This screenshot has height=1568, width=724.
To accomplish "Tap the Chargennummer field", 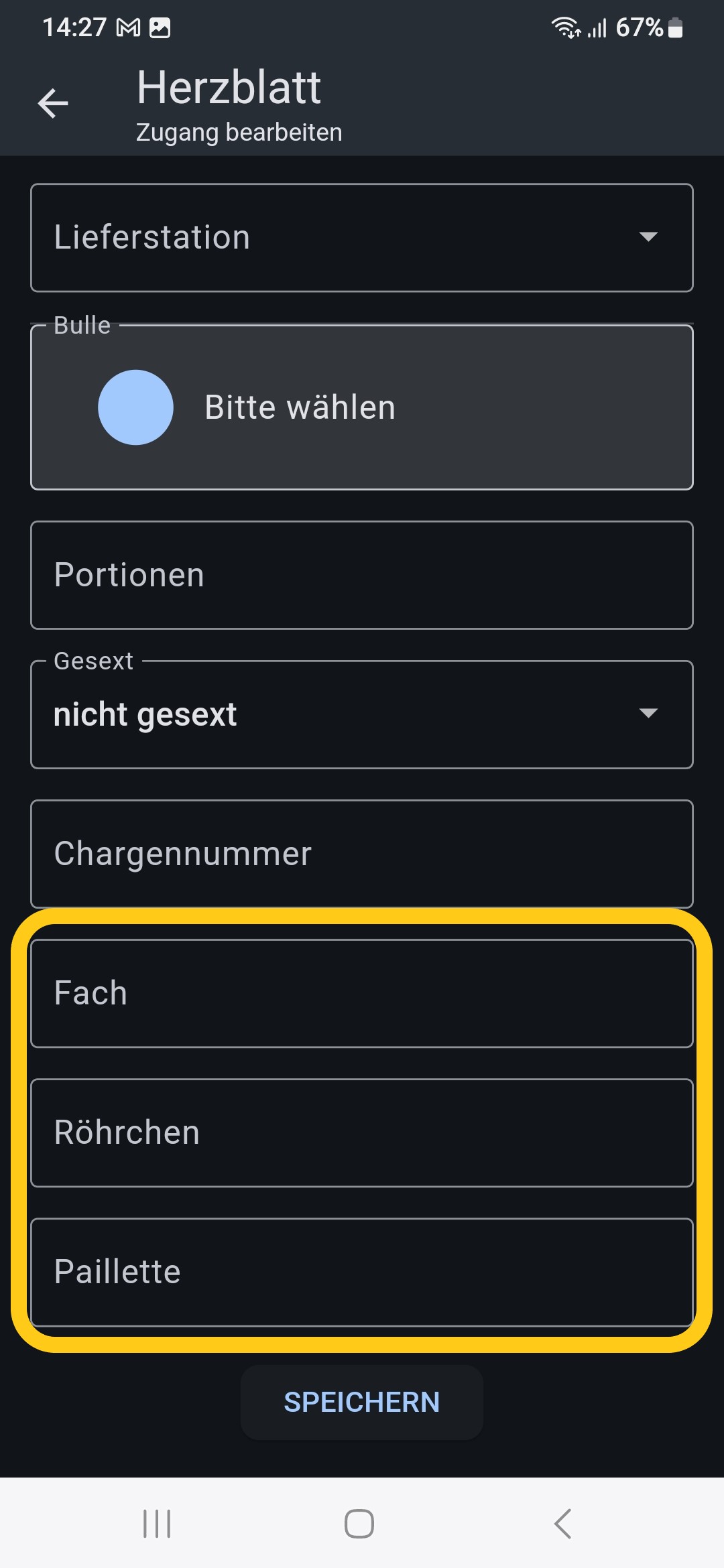I will 362,854.
